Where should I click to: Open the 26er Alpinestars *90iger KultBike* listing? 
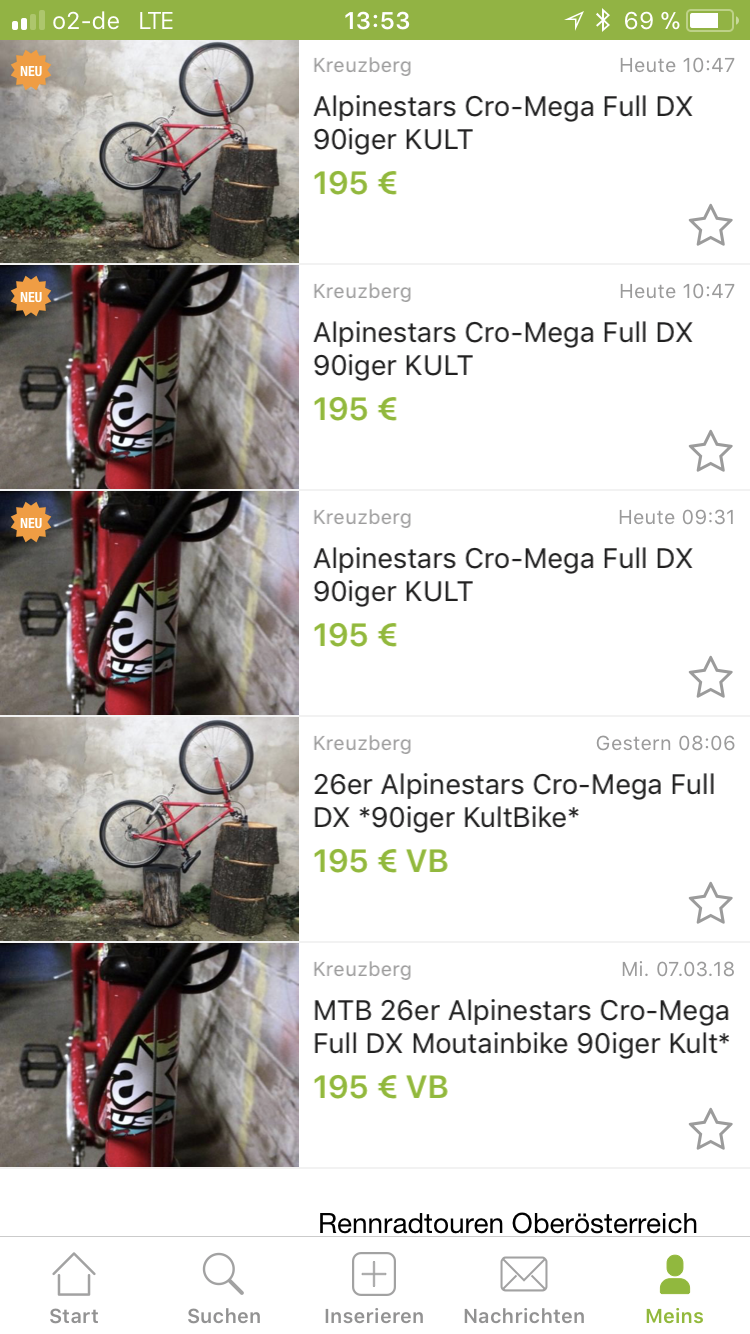coord(514,800)
